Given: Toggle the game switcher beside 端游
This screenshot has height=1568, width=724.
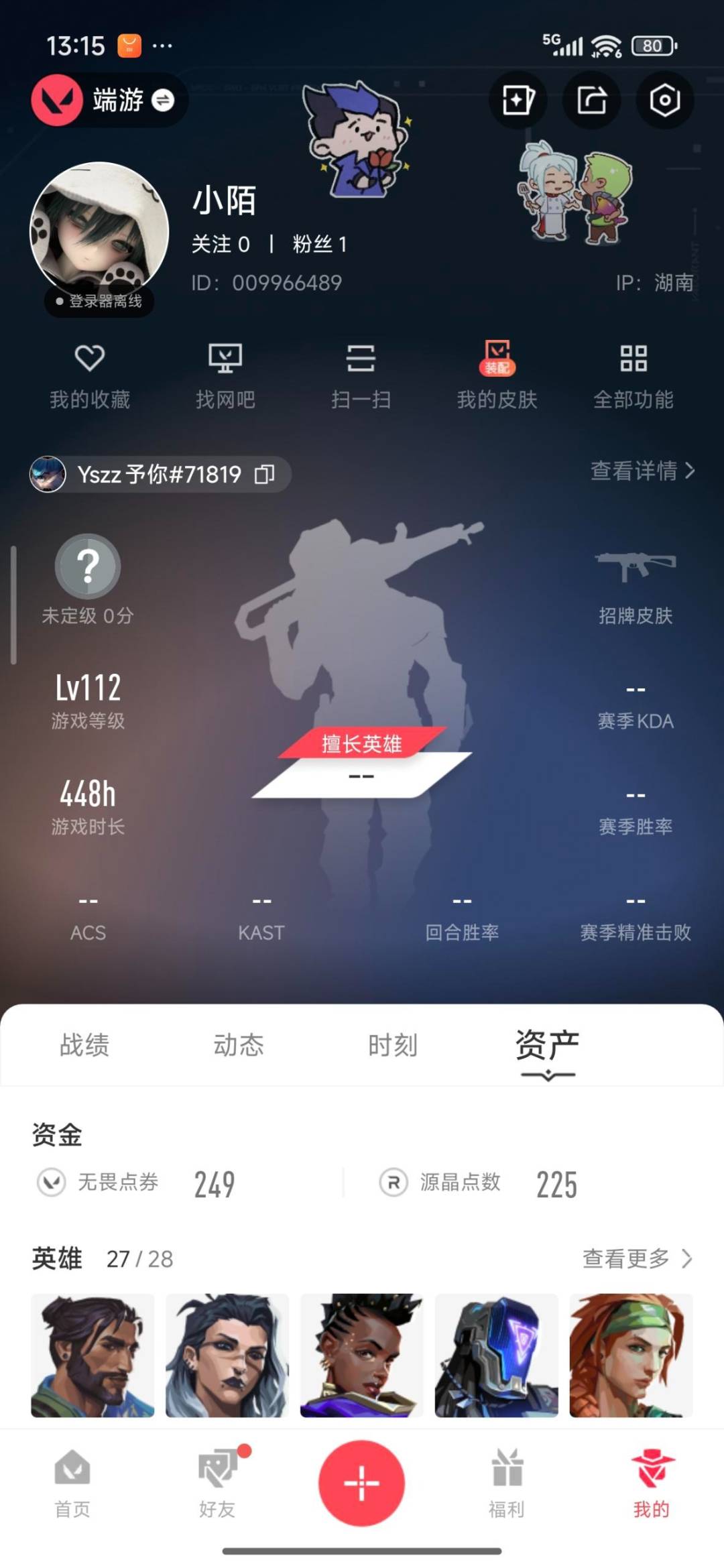Looking at the screenshot, I should pos(161,101).
